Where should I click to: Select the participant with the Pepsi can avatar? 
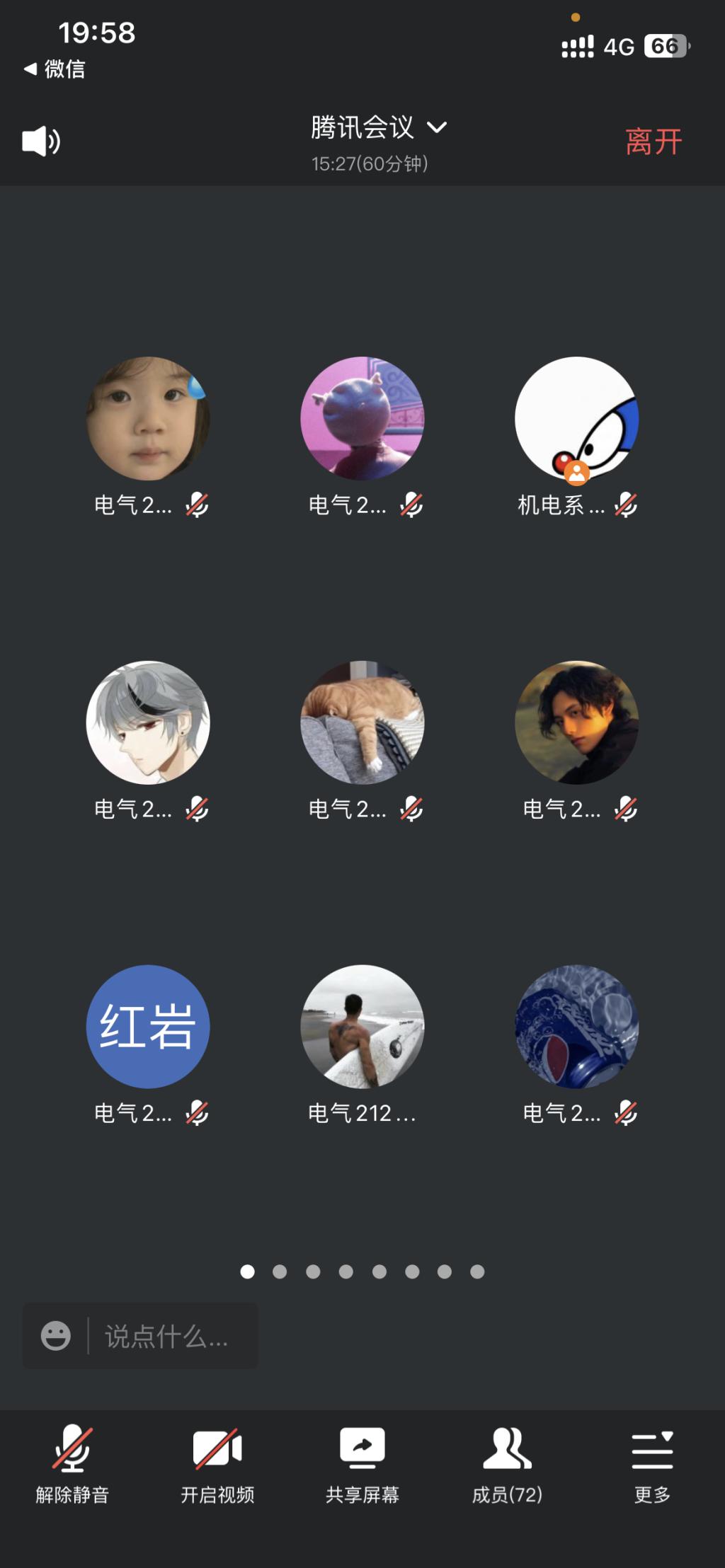[x=576, y=1027]
